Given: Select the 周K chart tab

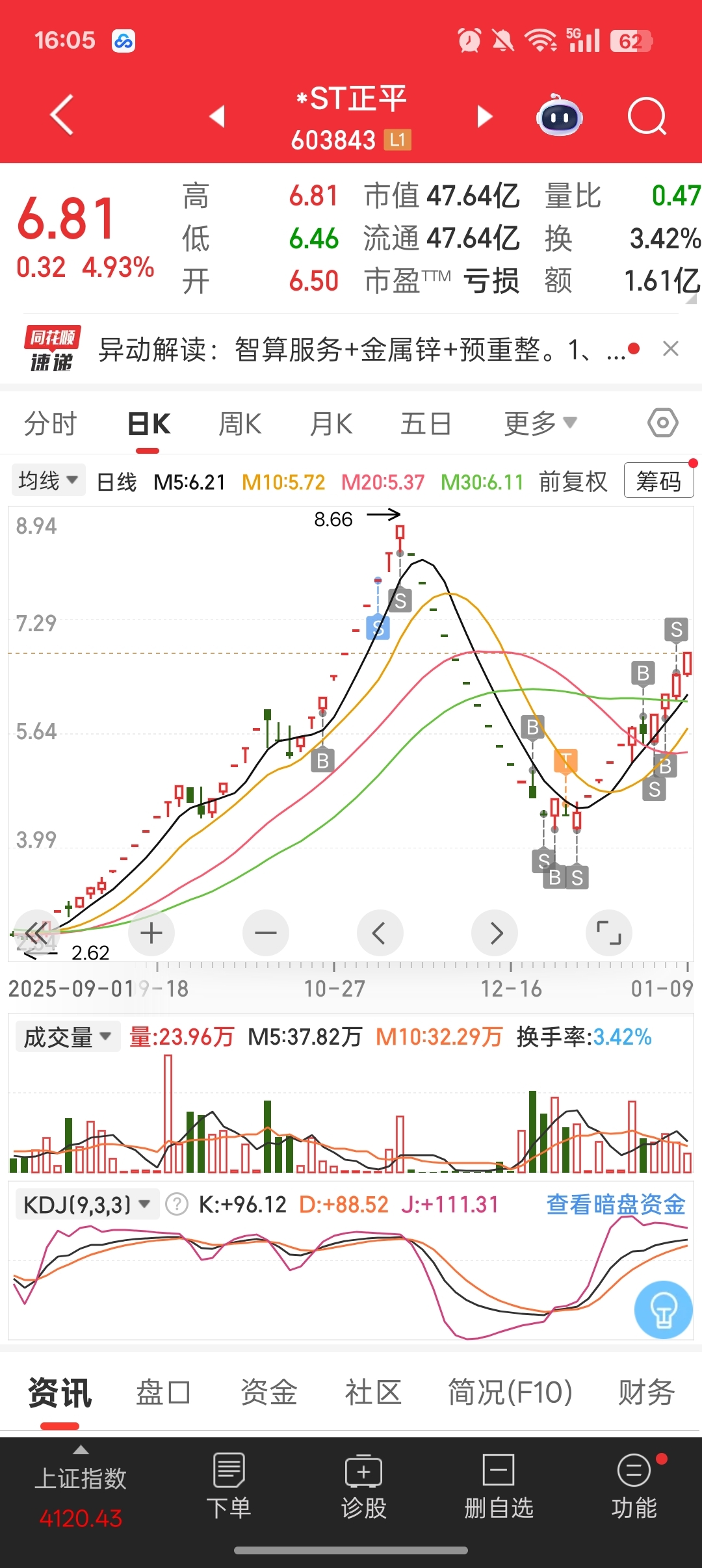Looking at the screenshot, I should tap(240, 424).
